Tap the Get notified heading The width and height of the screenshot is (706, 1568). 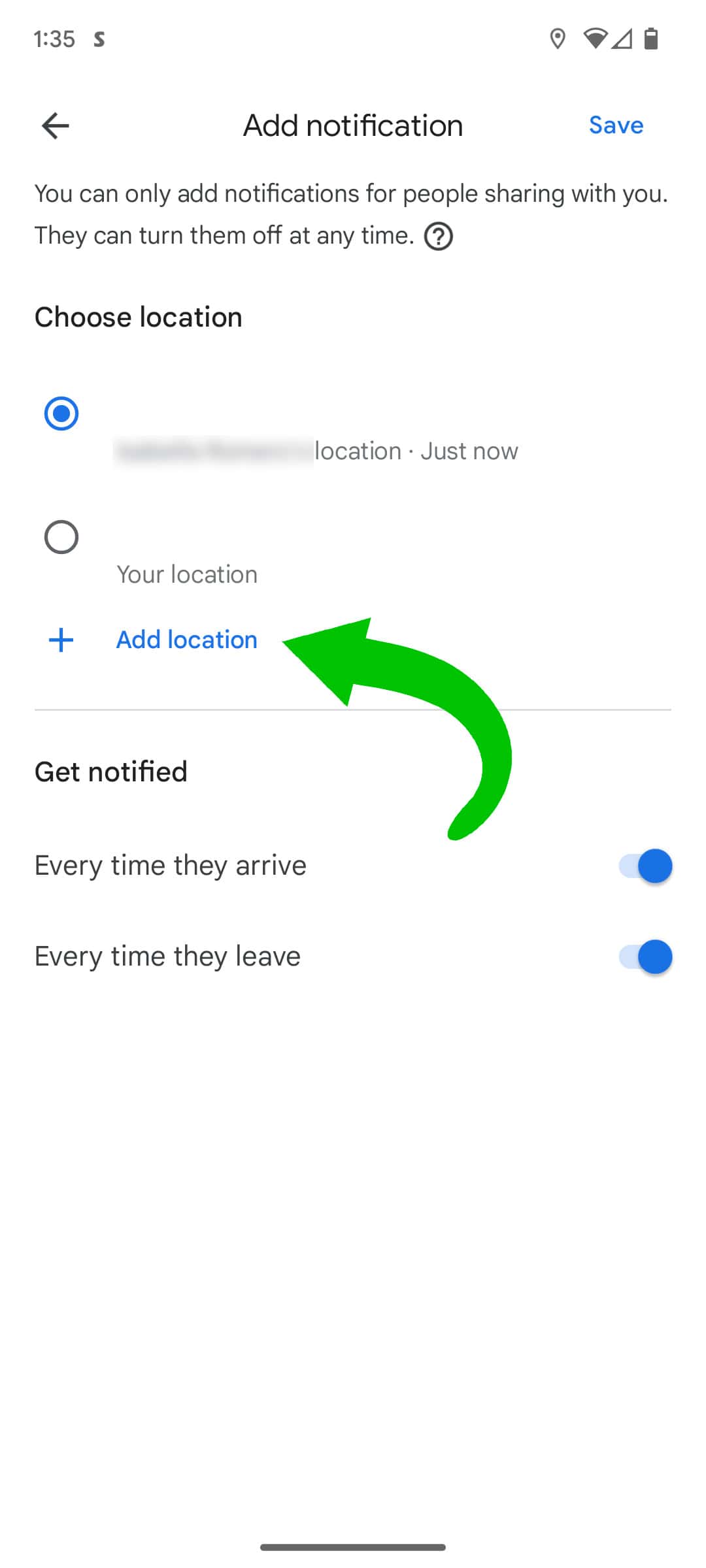[110, 772]
